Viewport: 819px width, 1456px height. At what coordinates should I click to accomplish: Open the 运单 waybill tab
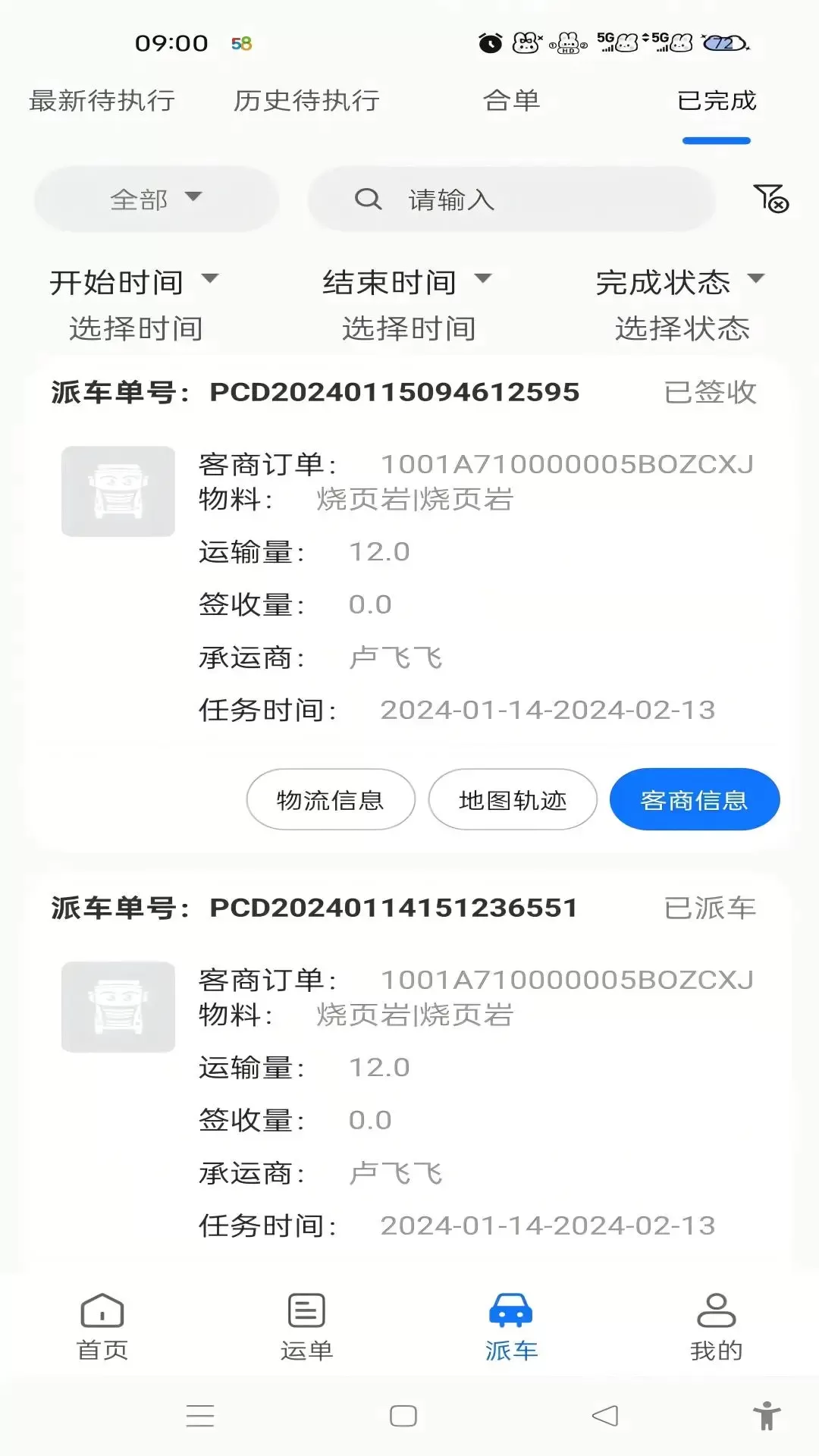tap(306, 1327)
